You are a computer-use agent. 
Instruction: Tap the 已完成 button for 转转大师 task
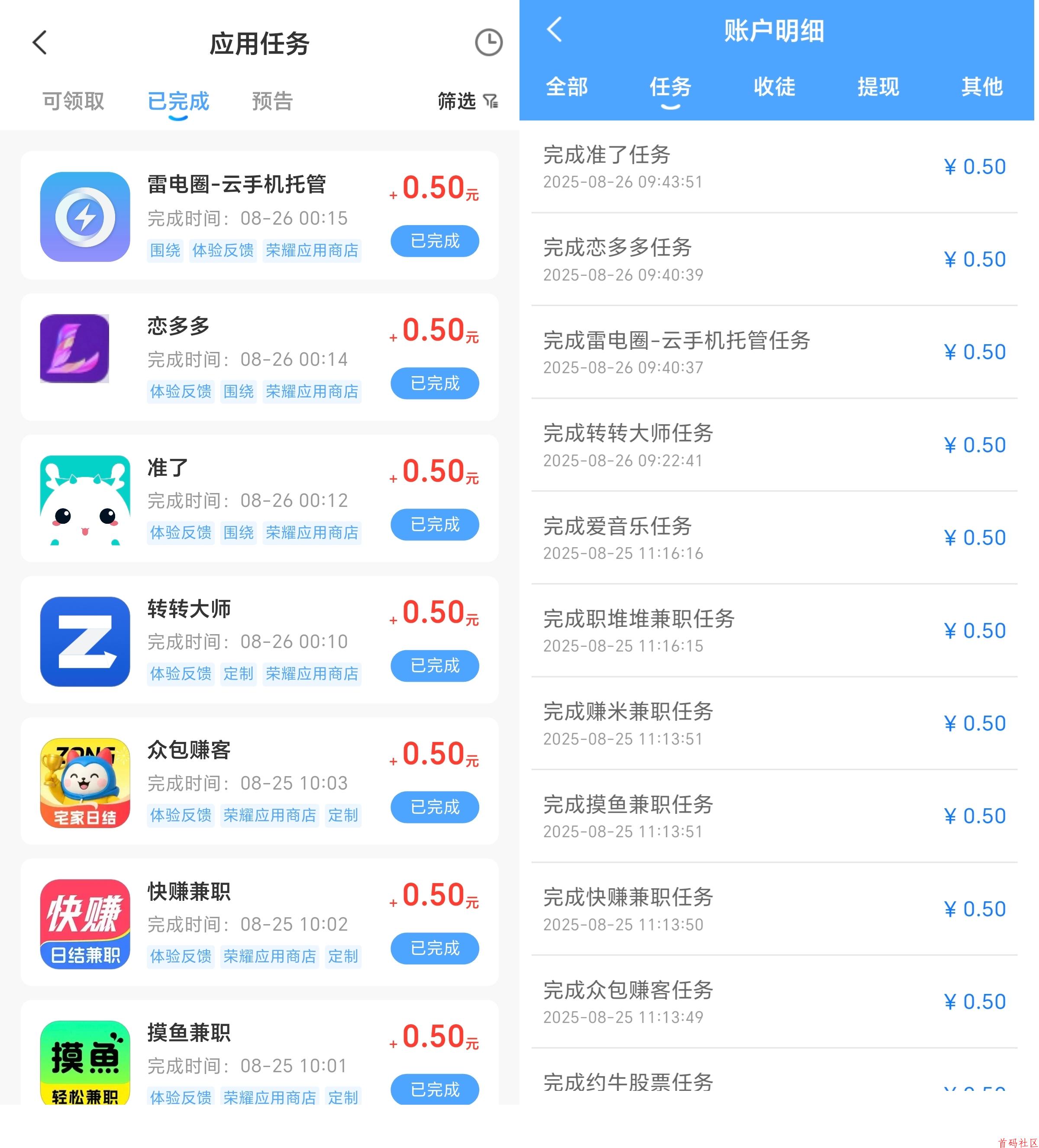pos(434,666)
